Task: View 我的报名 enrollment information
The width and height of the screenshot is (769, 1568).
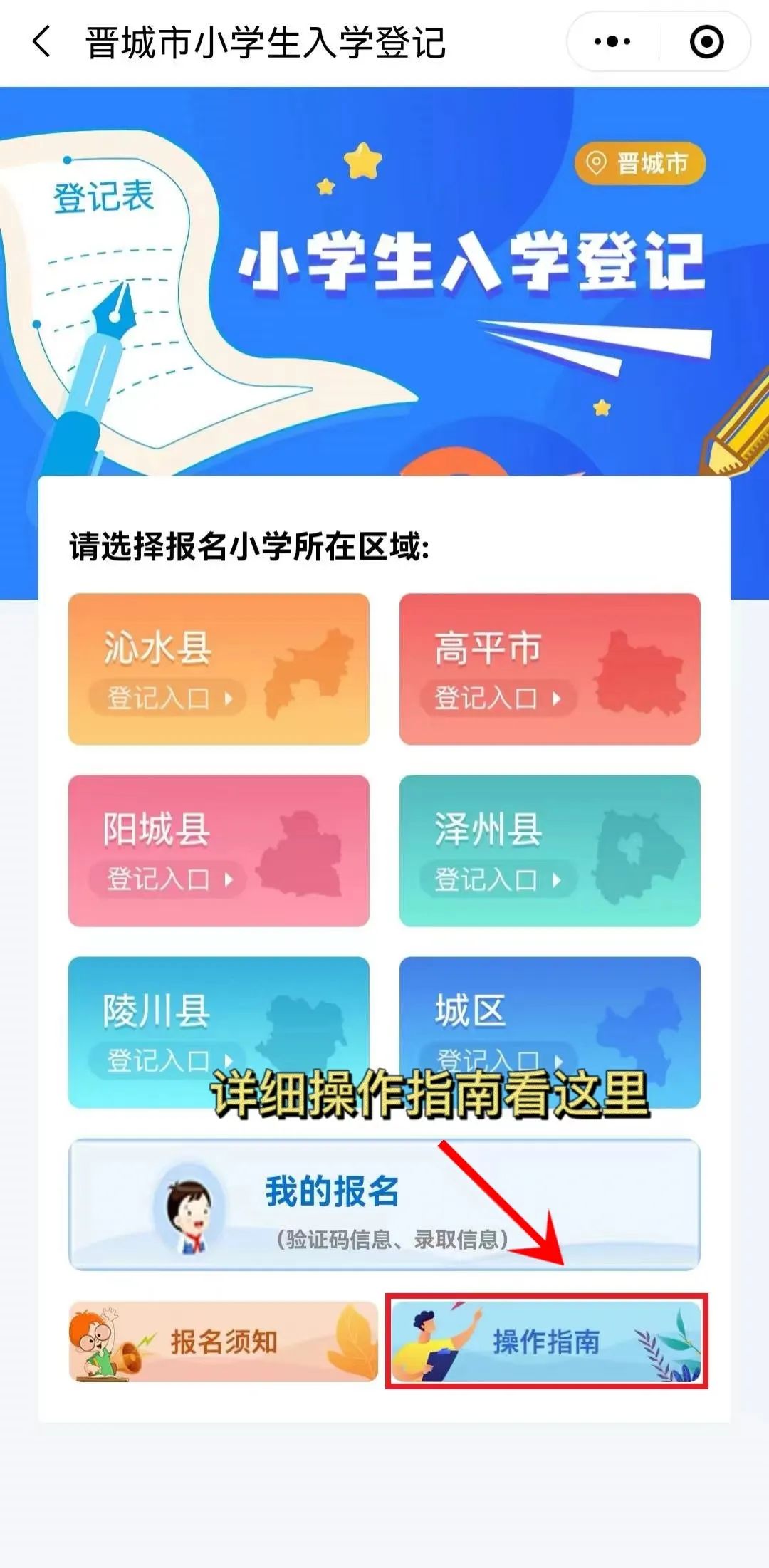Action: click(x=384, y=1204)
